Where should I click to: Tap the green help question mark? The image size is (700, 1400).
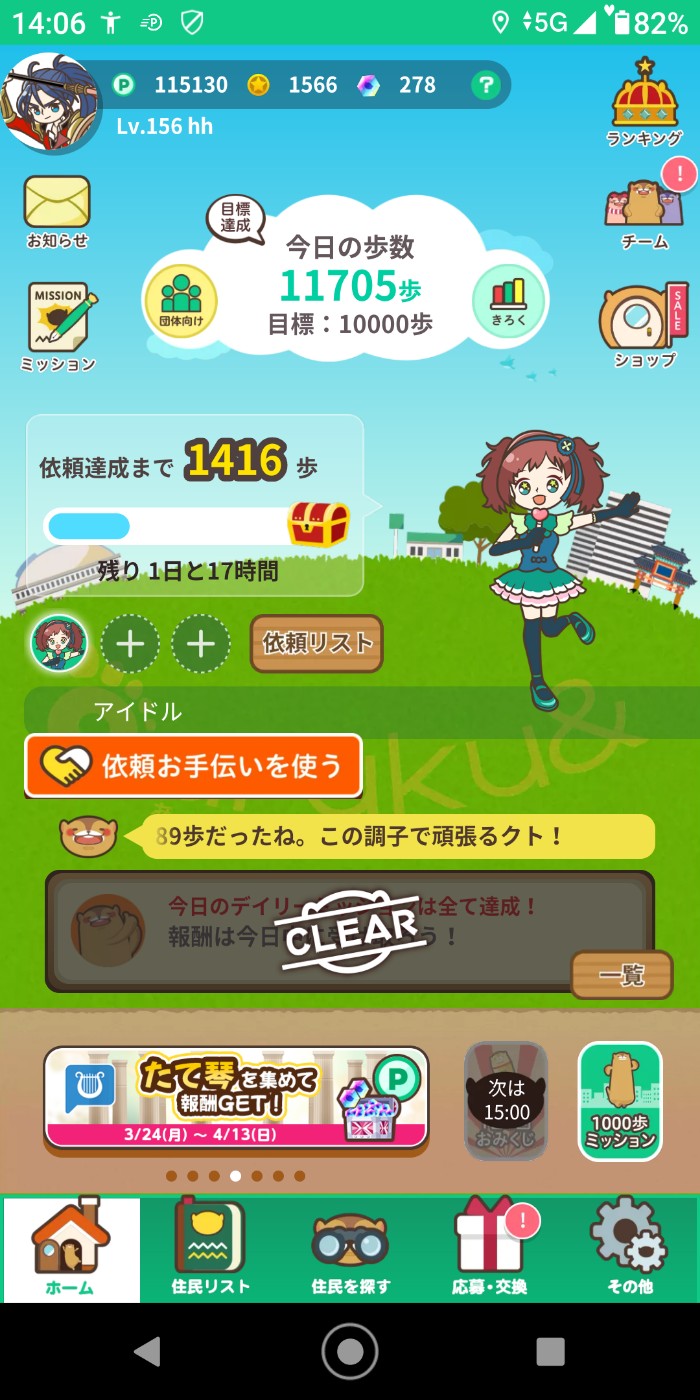click(x=485, y=85)
